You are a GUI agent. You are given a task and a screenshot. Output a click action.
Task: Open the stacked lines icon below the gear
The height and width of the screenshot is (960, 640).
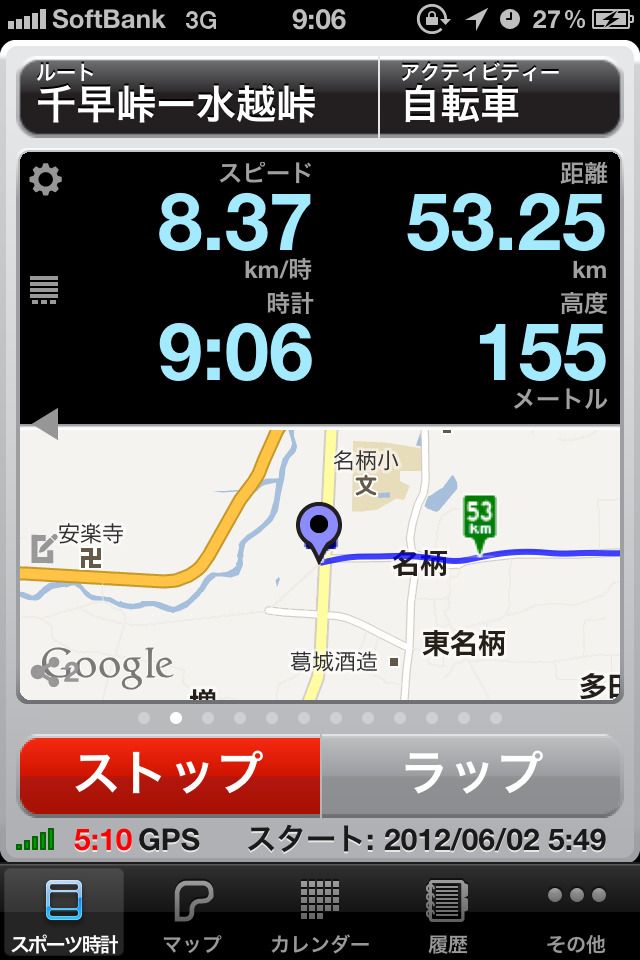pyautogui.click(x=45, y=289)
